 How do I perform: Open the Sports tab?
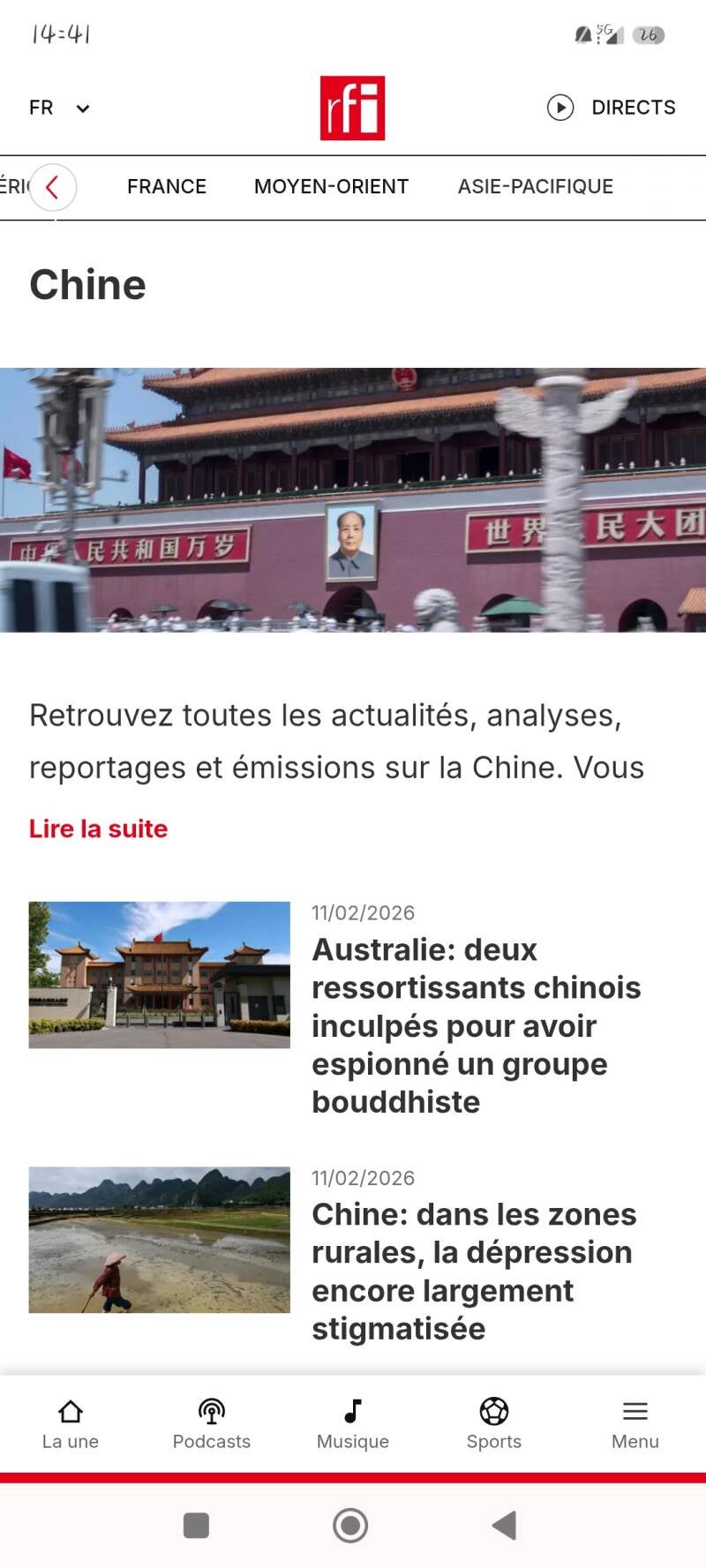tap(494, 1423)
